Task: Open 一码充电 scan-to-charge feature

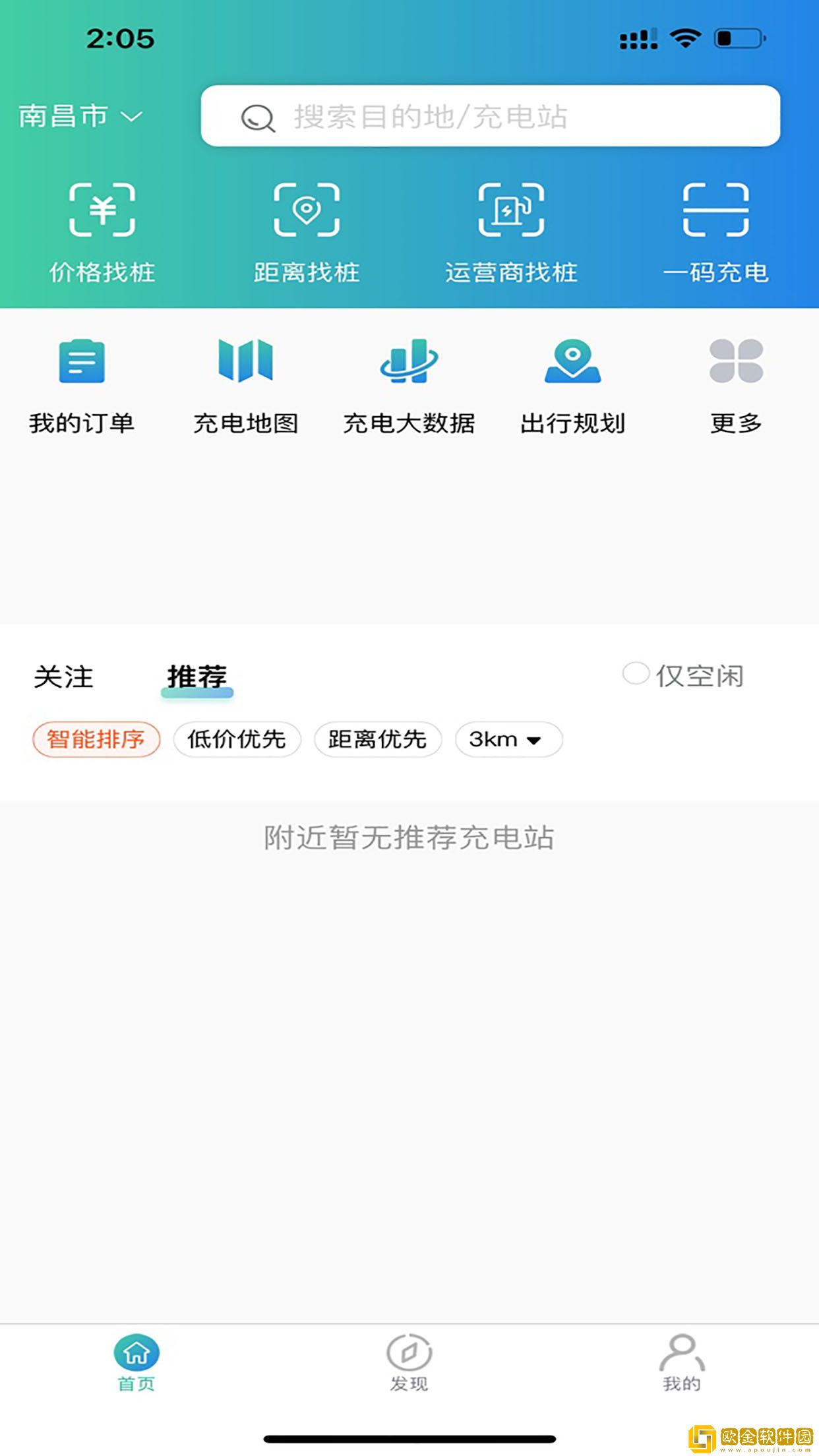Action: tap(716, 231)
